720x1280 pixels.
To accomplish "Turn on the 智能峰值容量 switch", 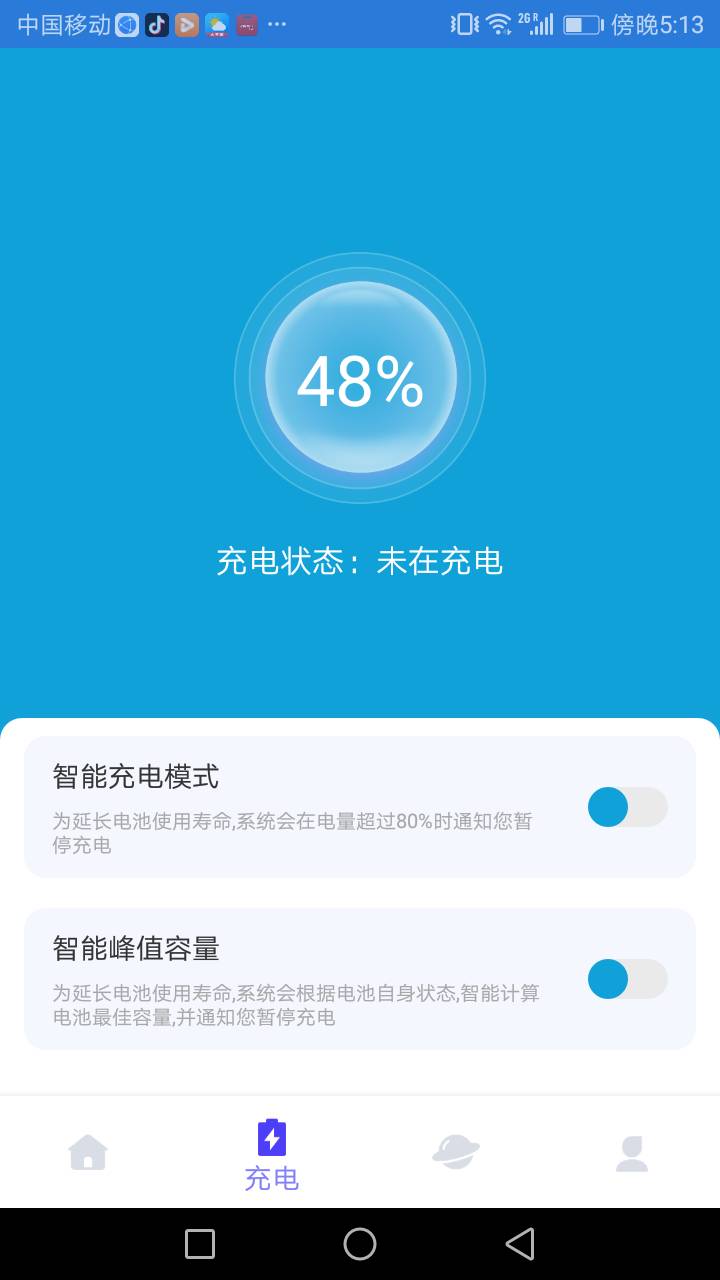I will point(627,979).
